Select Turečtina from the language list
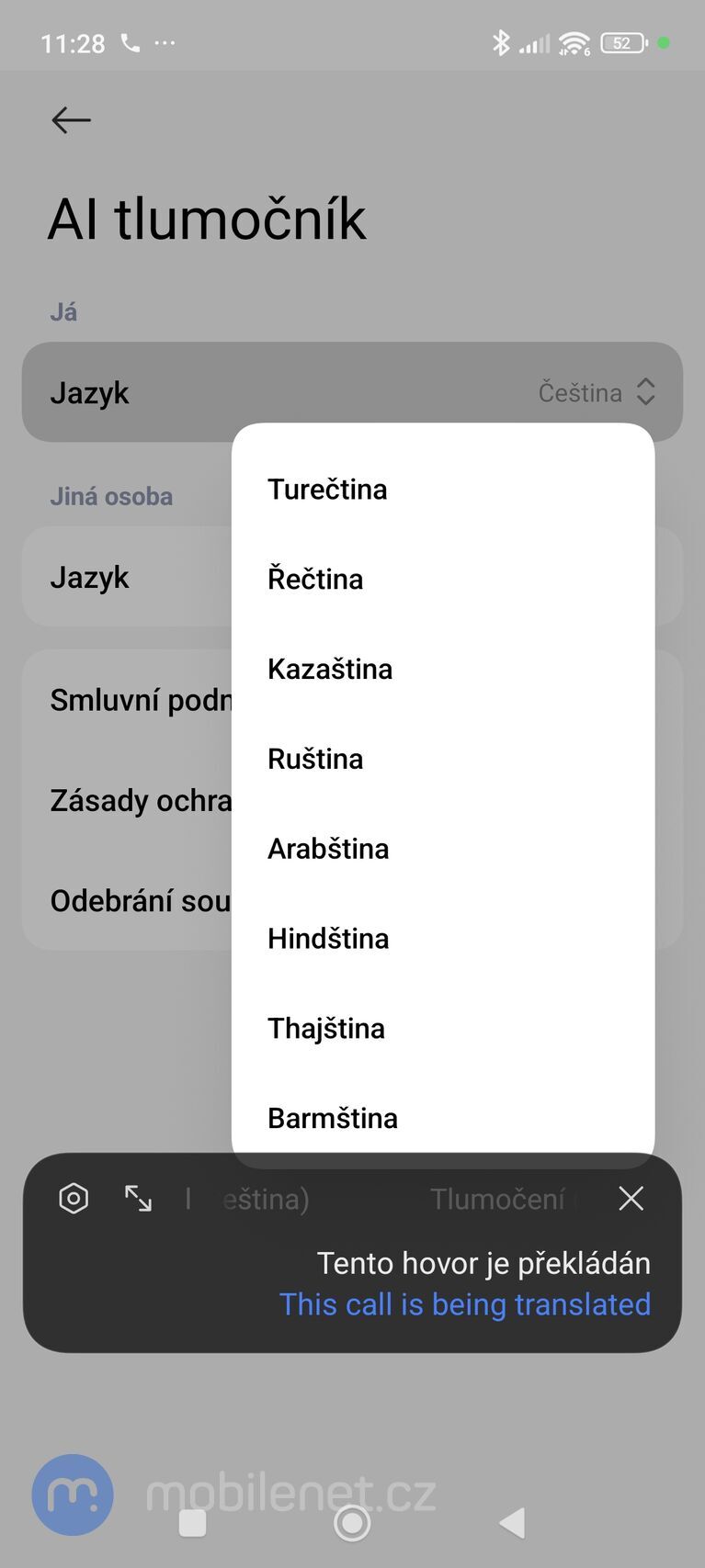705x1568 pixels. click(327, 489)
